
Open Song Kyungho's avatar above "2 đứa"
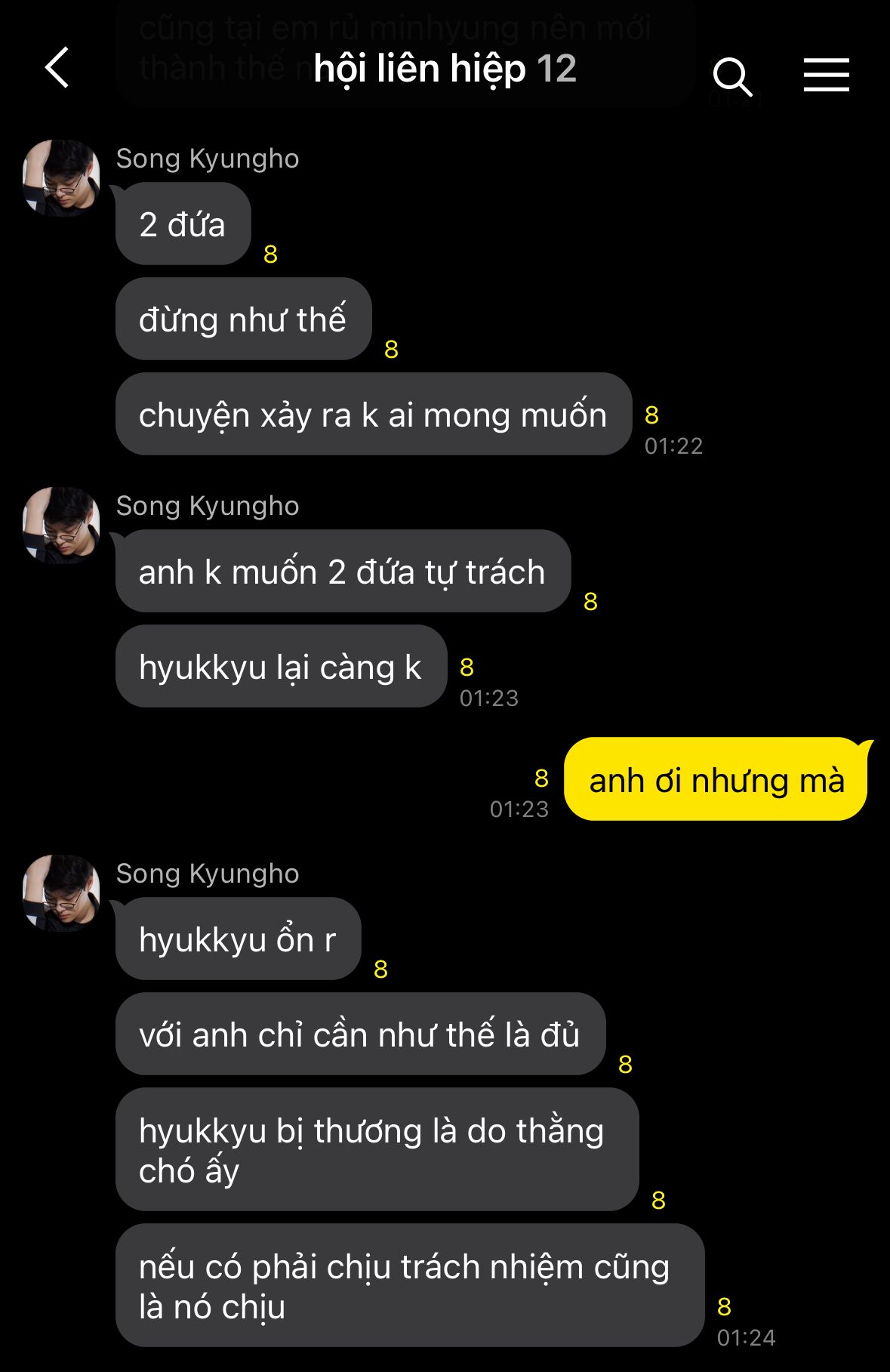(61, 178)
